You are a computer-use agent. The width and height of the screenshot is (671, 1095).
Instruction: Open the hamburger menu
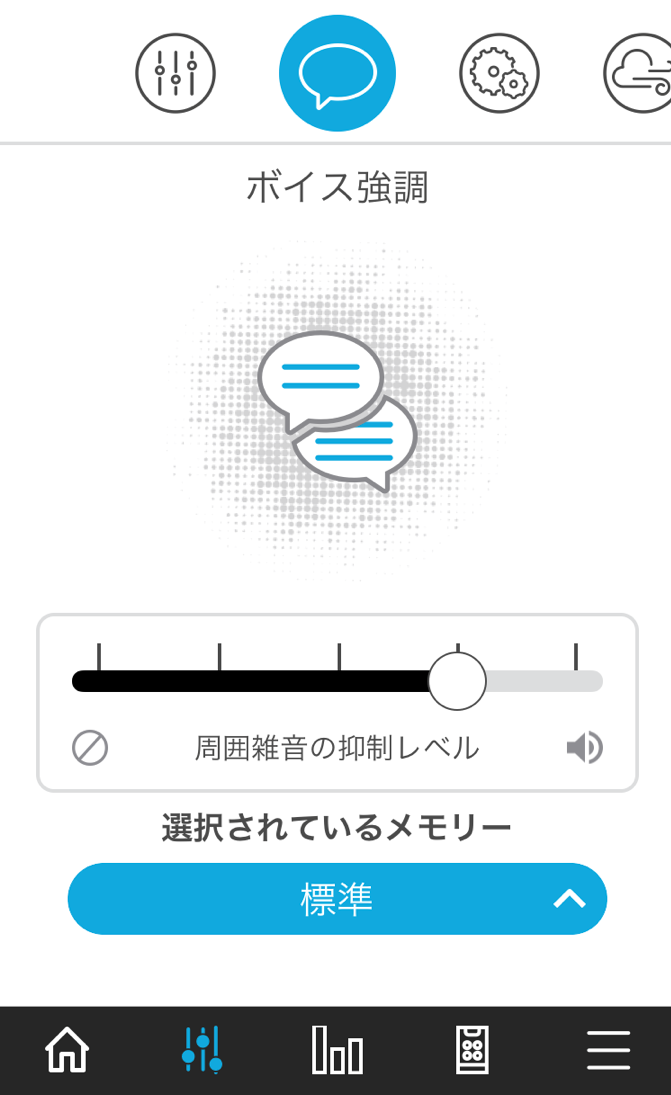coord(608,1050)
